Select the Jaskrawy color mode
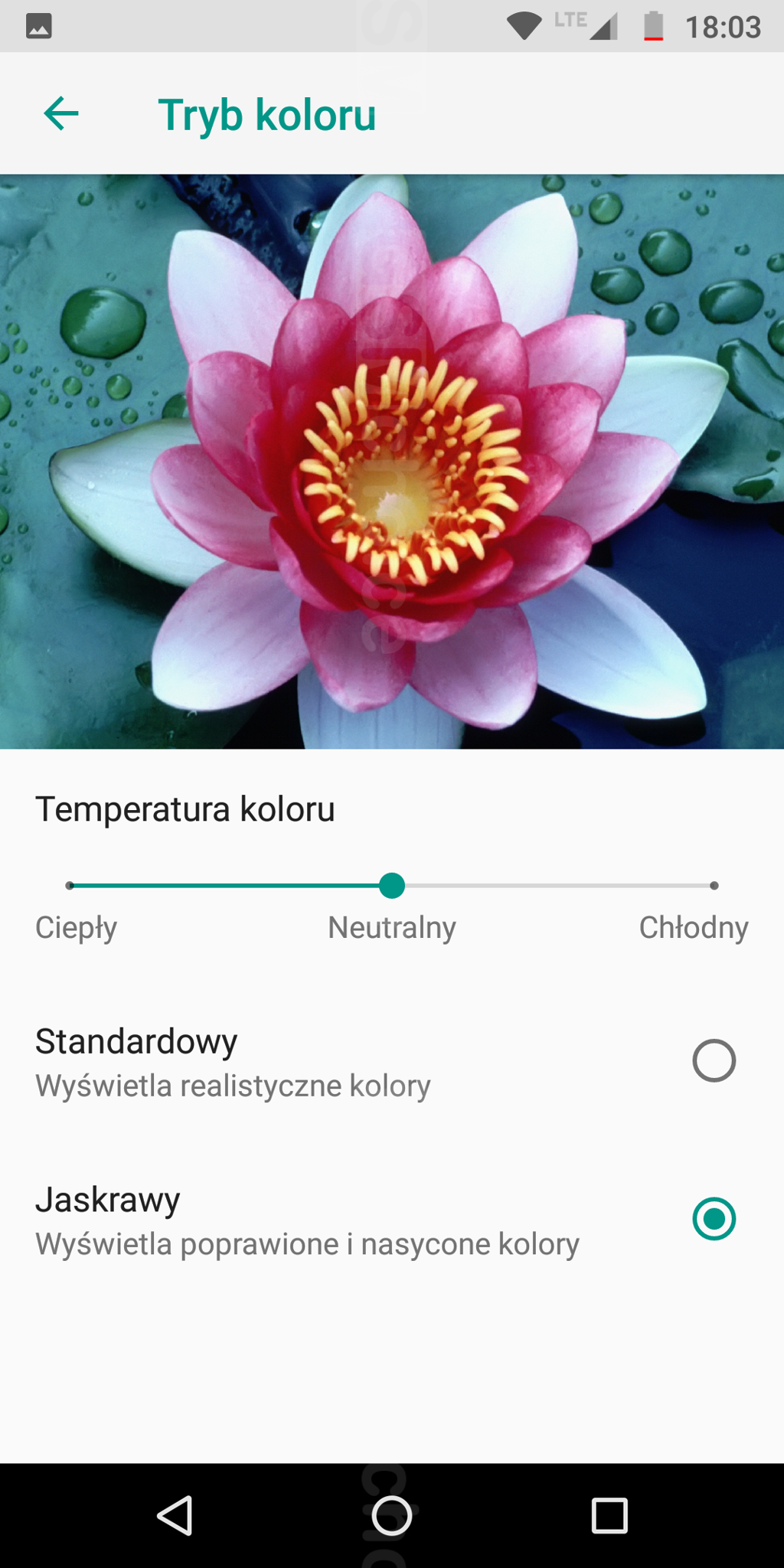 coord(714,1218)
